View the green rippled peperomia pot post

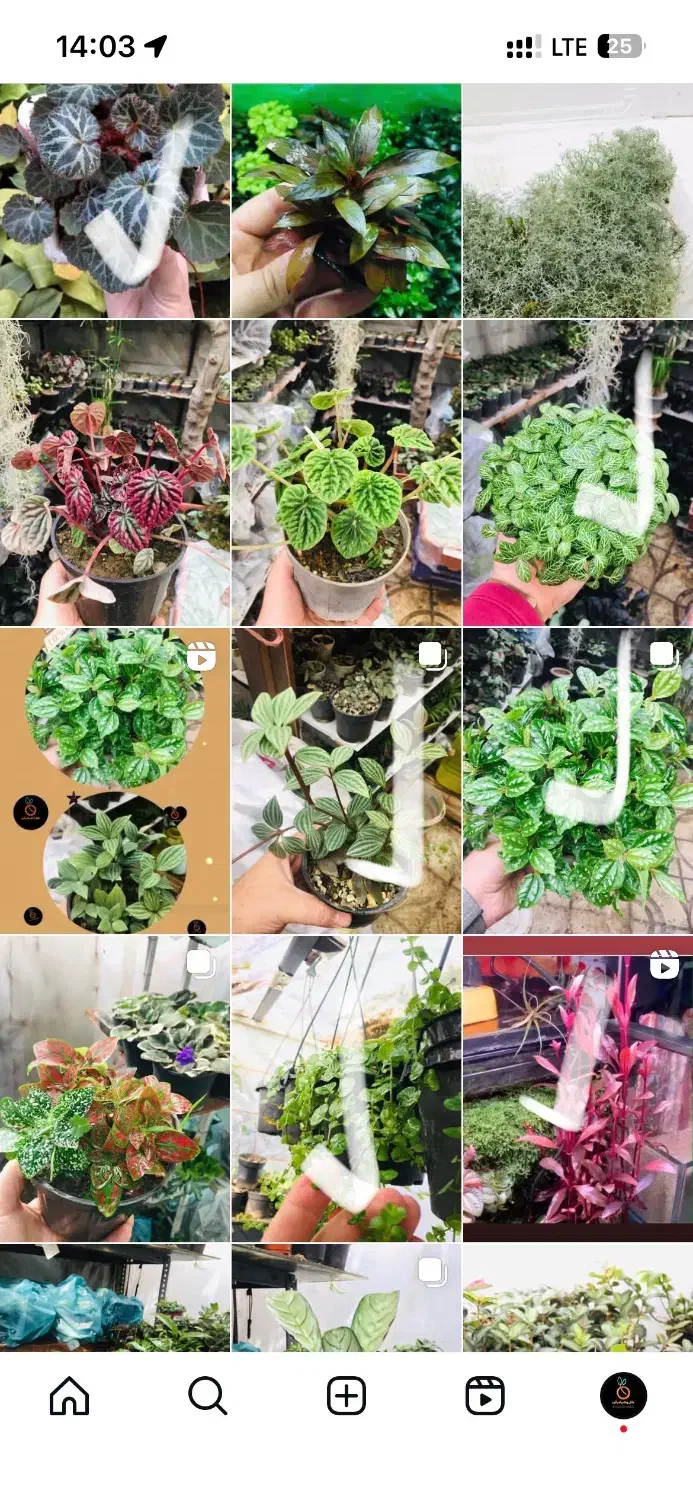click(x=346, y=474)
